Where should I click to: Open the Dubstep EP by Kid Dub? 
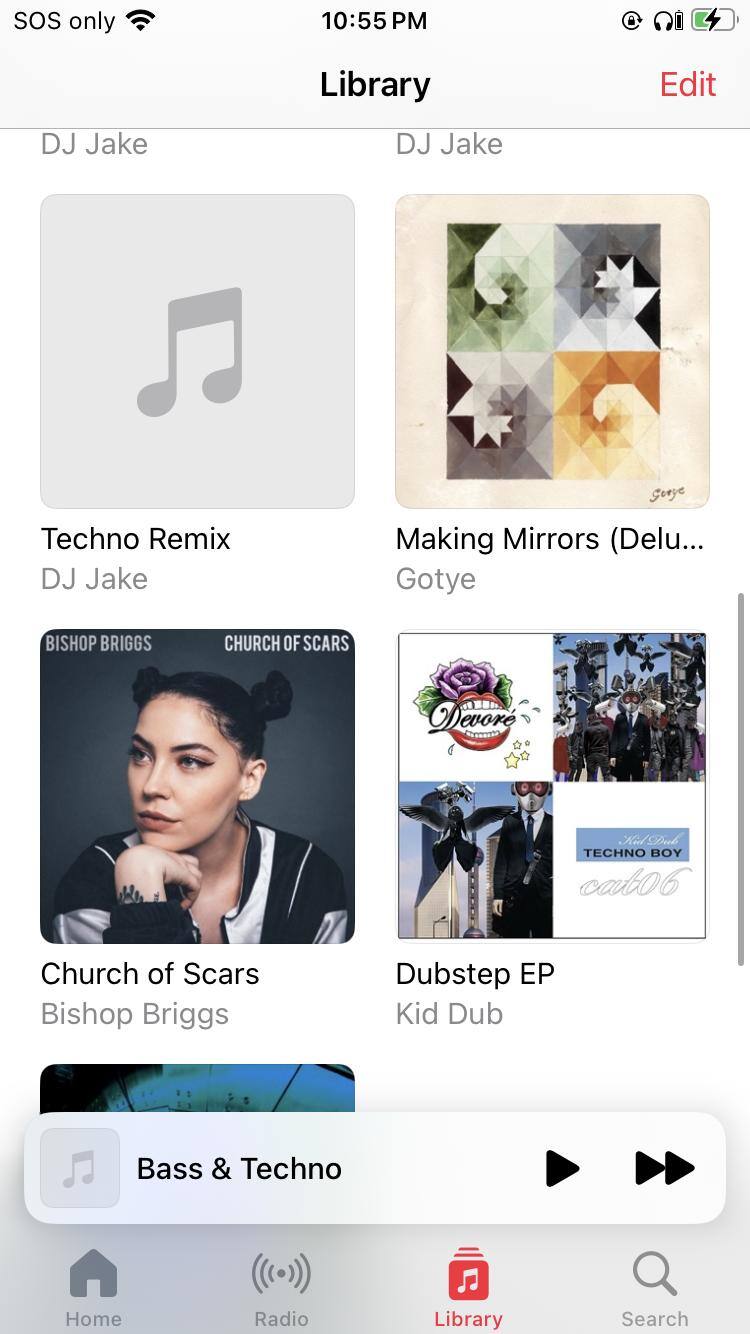pos(552,786)
